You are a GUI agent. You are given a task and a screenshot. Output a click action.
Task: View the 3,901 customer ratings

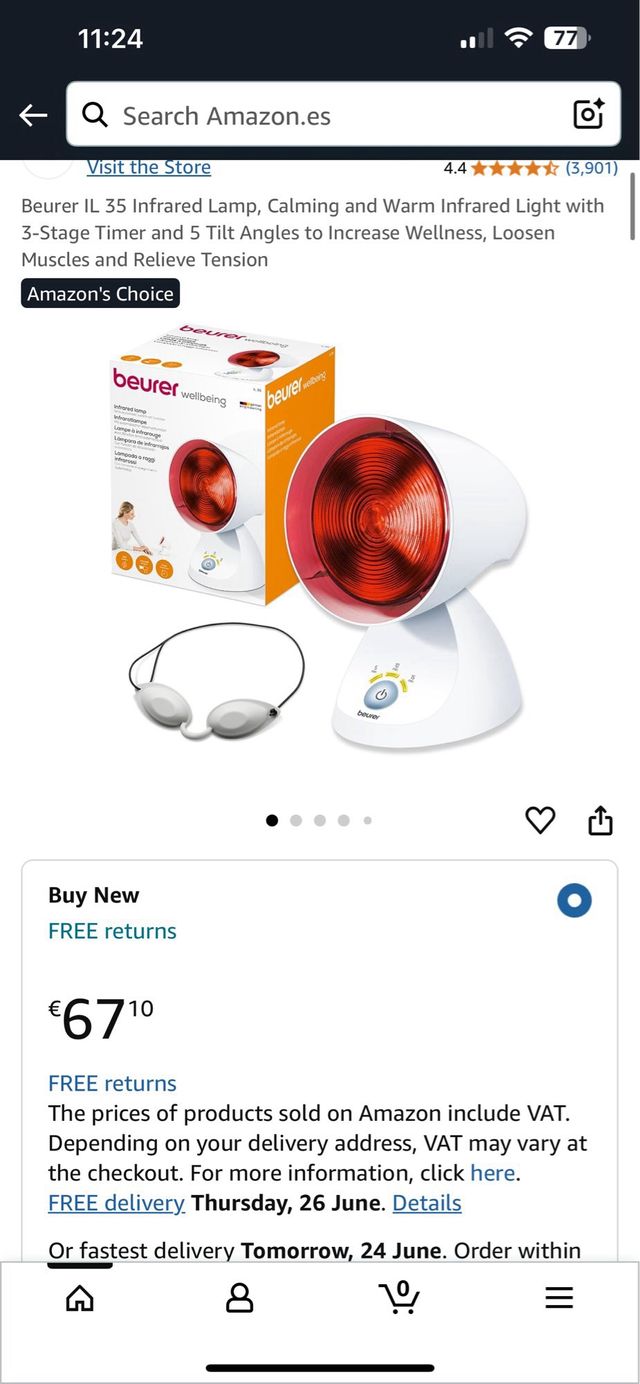click(591, 168)
